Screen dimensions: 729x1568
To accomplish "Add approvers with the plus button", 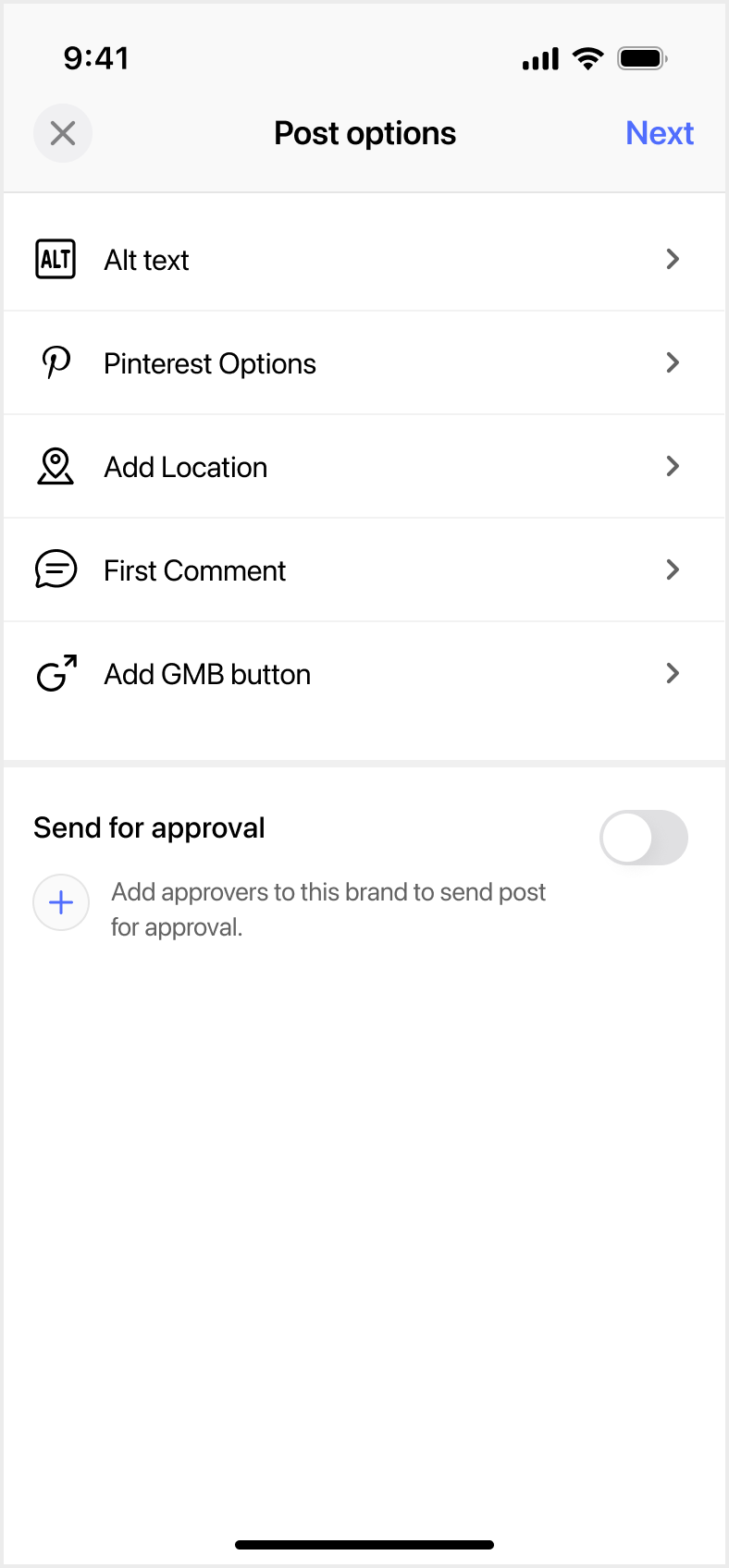I will (61, 902).
